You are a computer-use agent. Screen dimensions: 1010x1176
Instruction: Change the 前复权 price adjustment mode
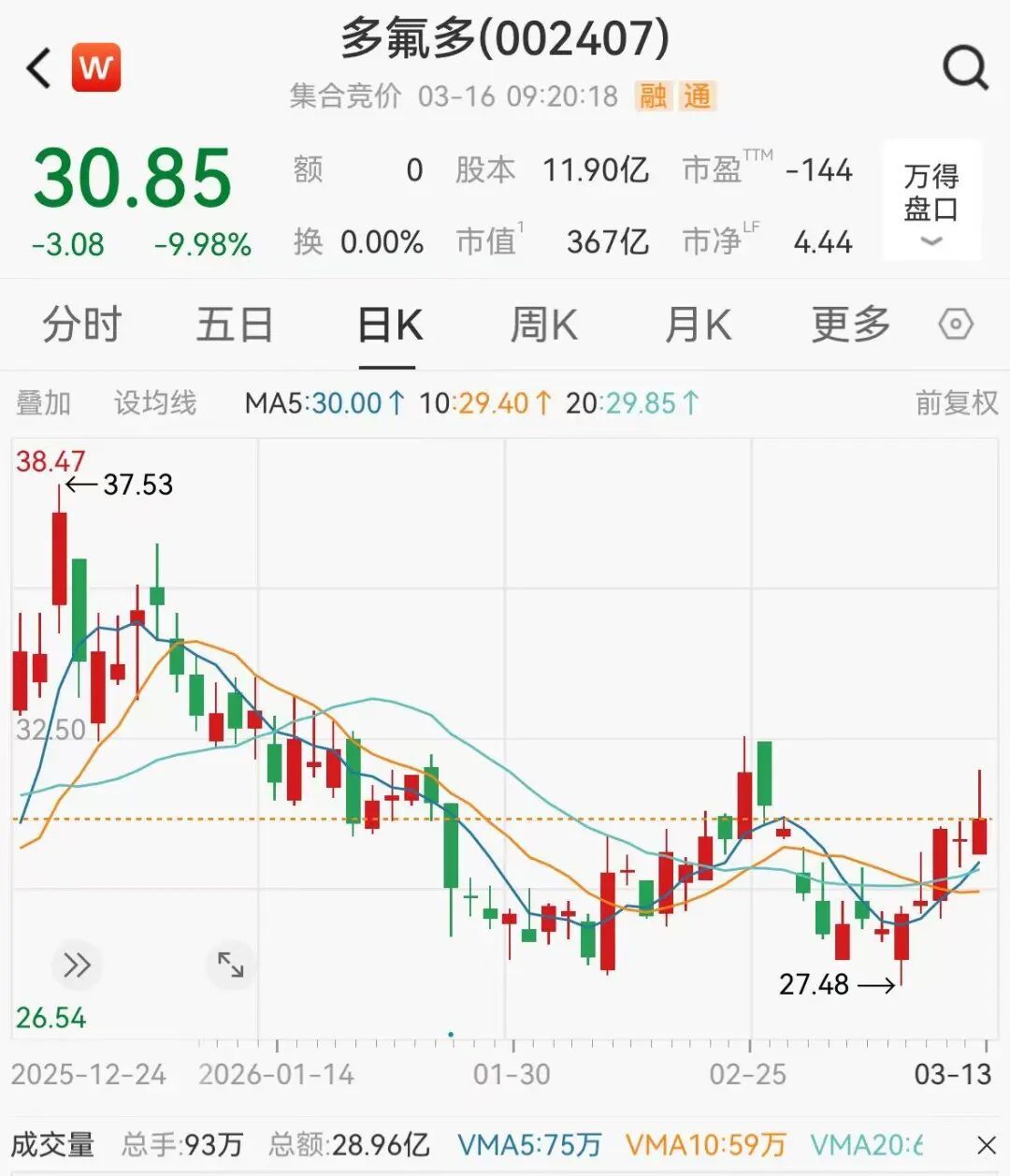(x=956, y=403)
